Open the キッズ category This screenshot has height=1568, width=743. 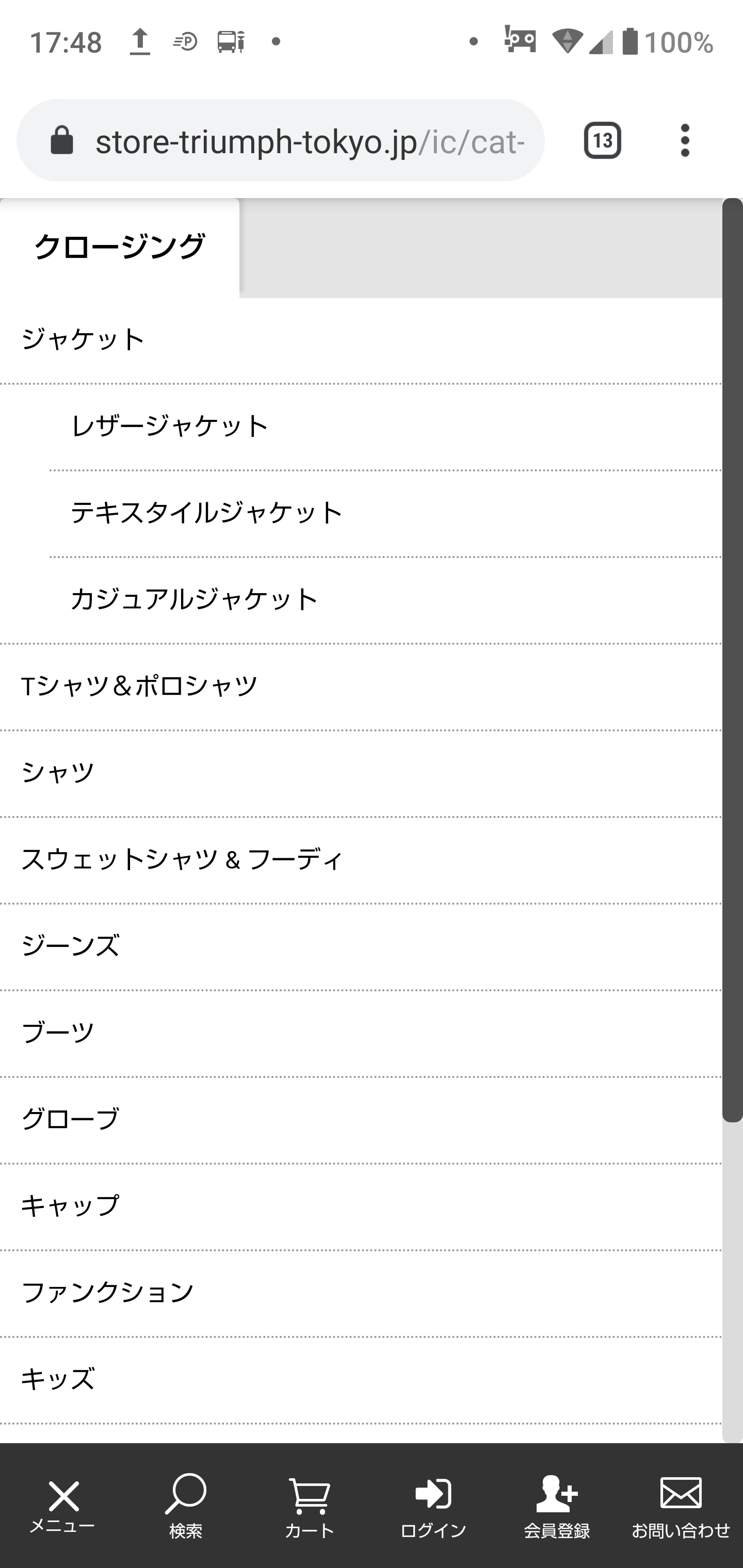tap(58, 1379)
